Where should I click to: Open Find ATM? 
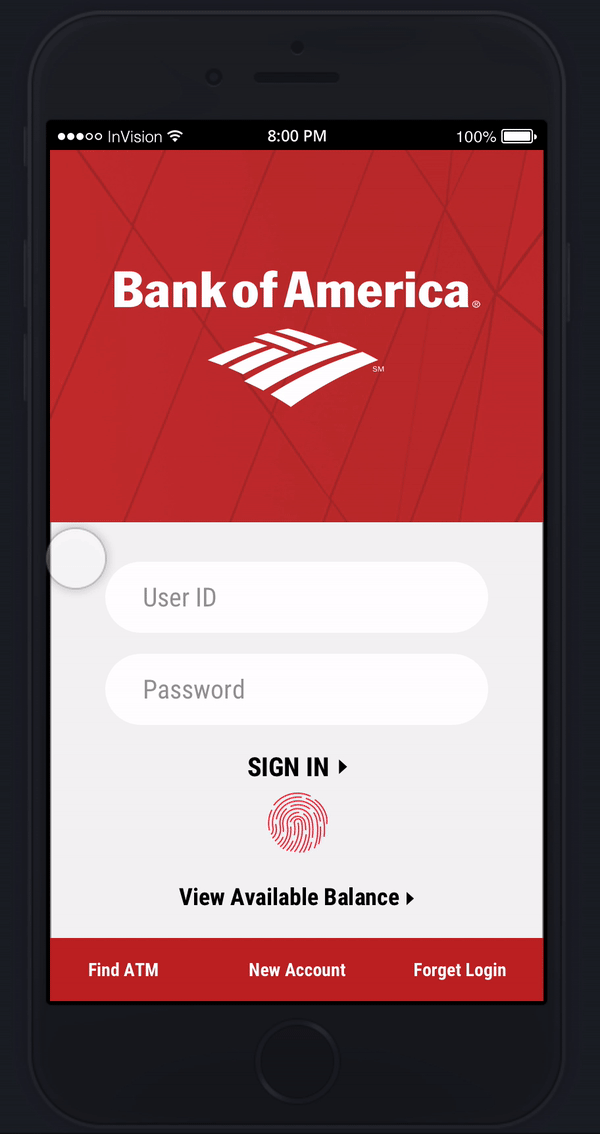click(123, 970)
